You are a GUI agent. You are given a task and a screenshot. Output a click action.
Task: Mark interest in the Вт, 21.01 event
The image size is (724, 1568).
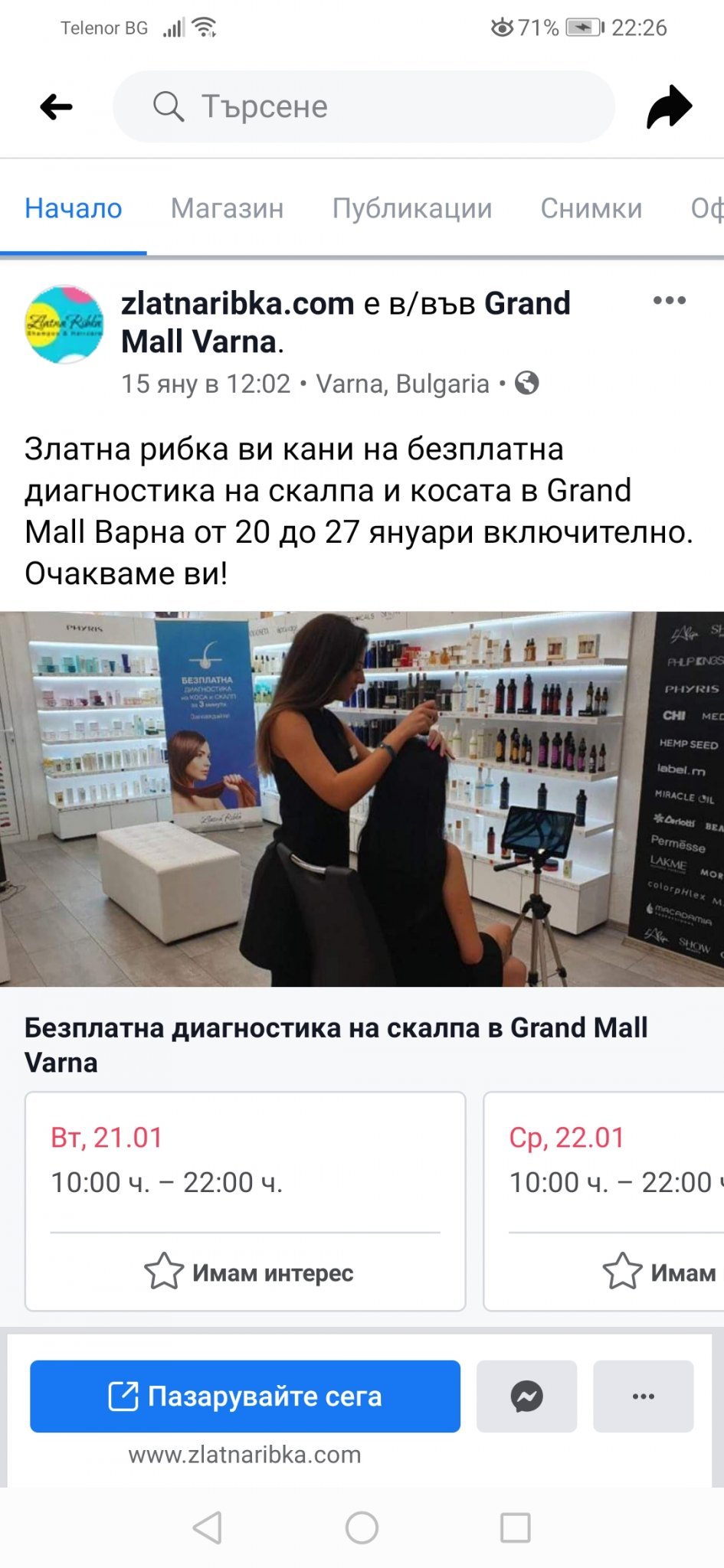point(248,1272)
